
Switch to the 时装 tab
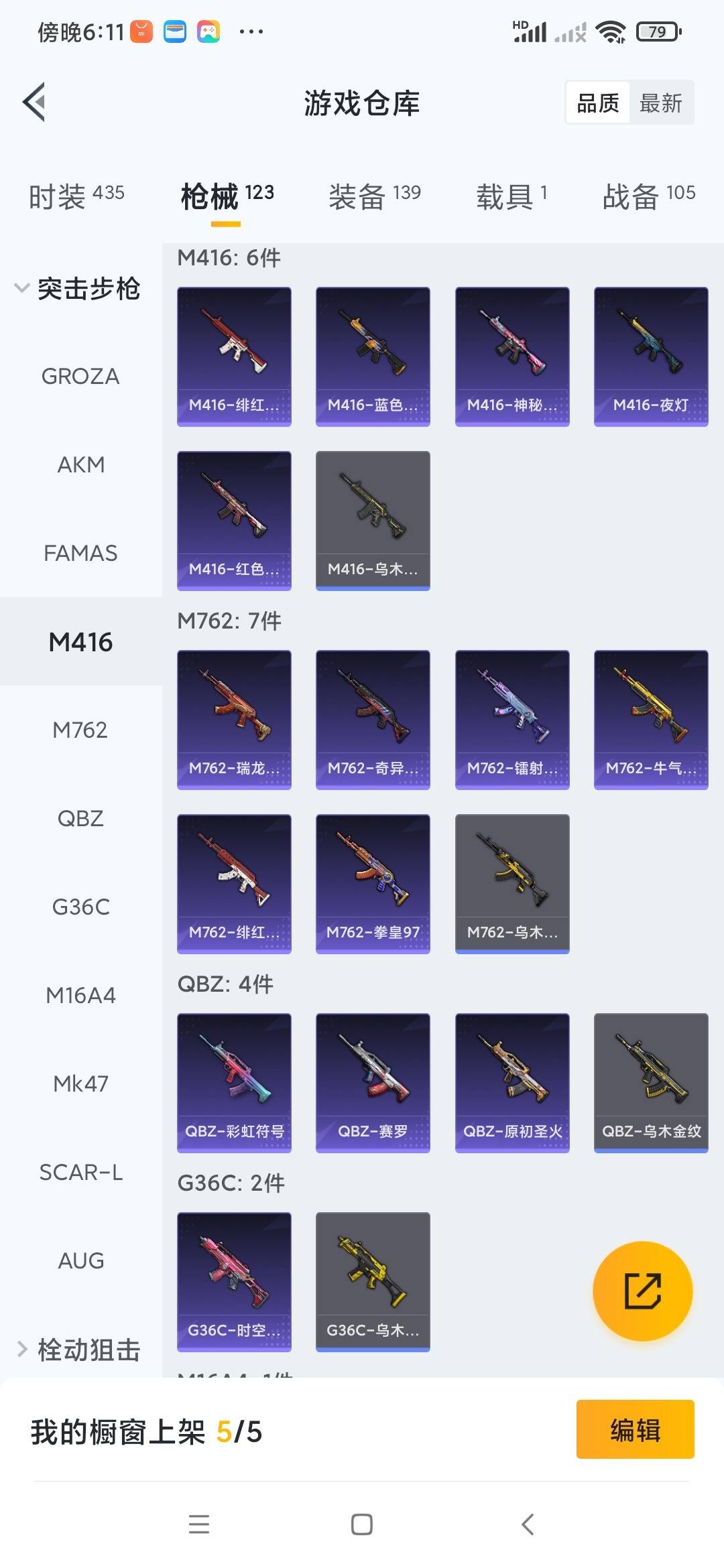click(x=76, y=196)
